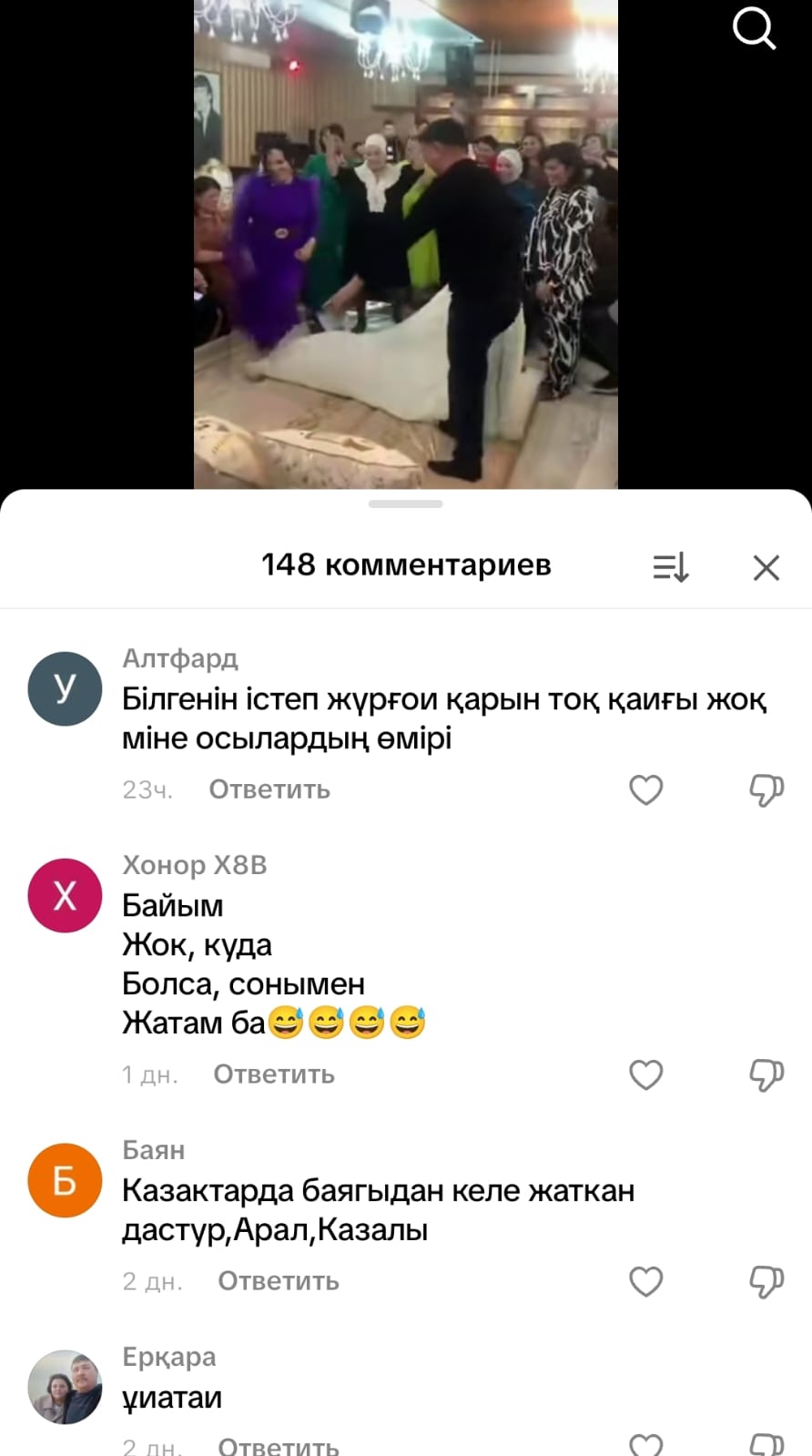Close the comments panel
The image size is (812, 1456).
(766, 567)
